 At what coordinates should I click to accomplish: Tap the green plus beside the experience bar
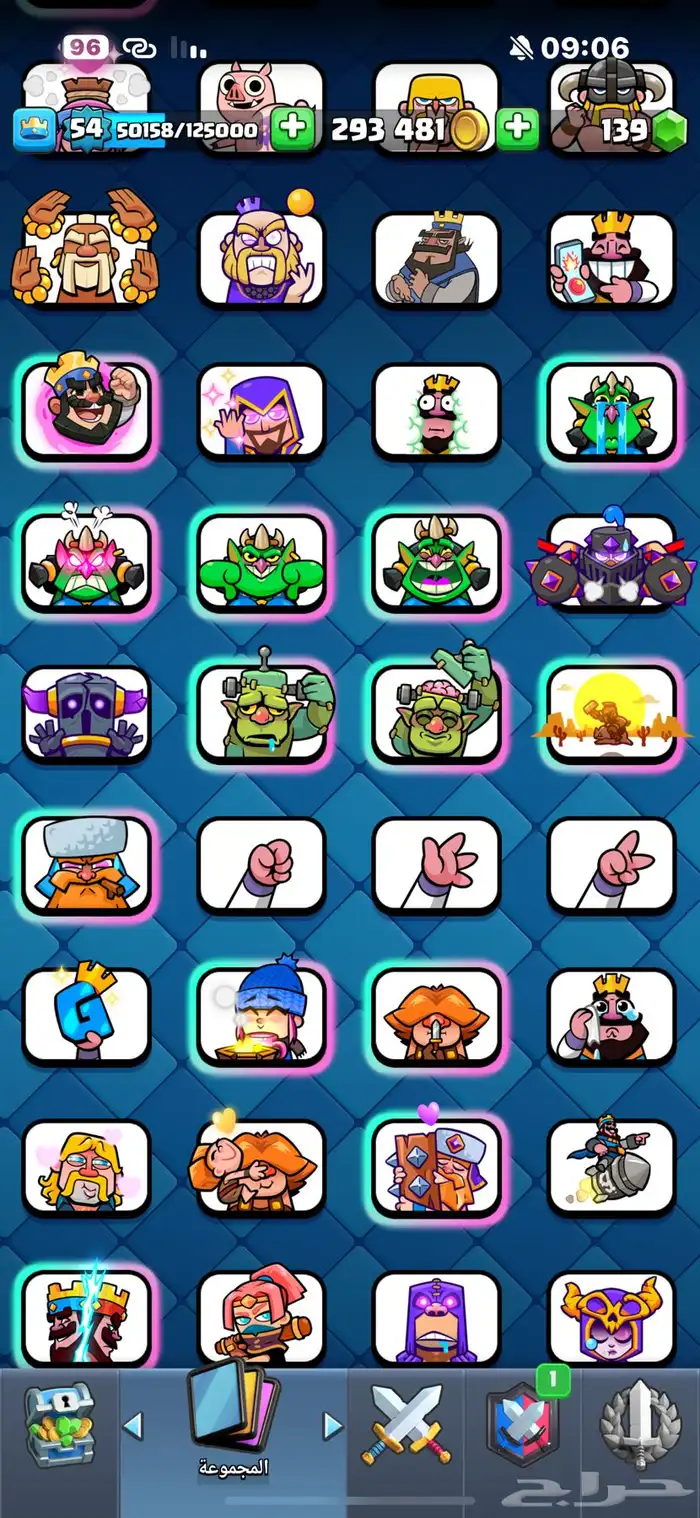pyautogui.click(x=292, y=129)
